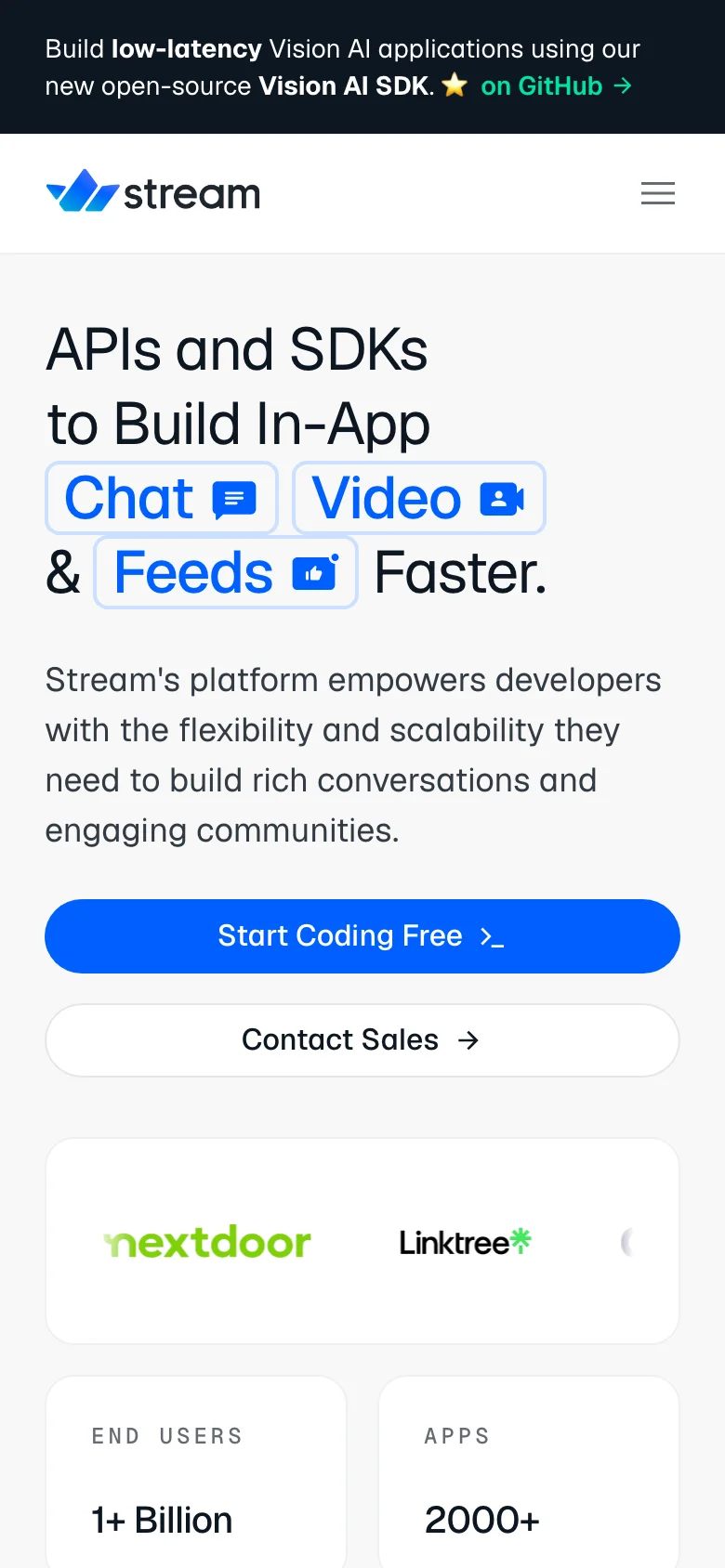
Task: Go to the Stream homepage logo
Action: [x=153, y=192]
